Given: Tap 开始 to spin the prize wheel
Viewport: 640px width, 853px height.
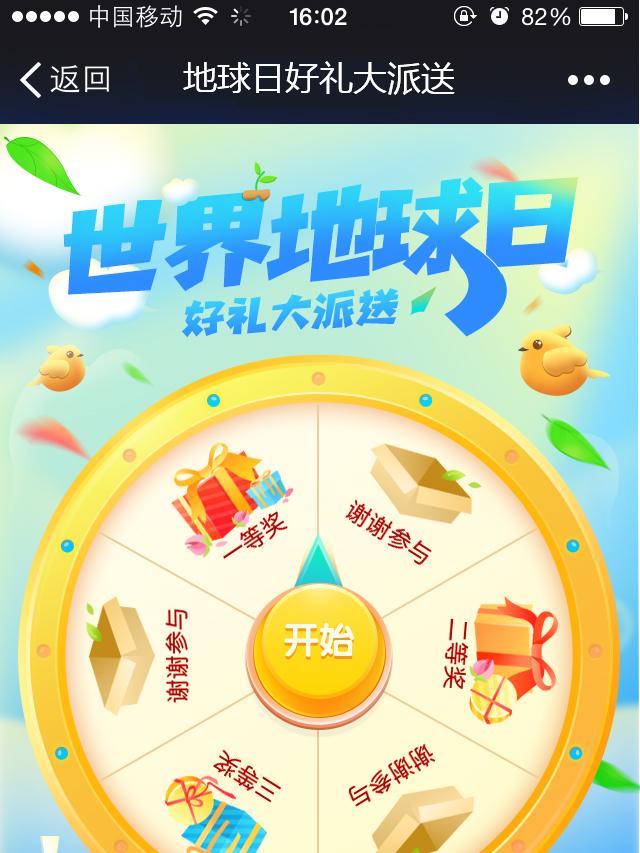Looking at the screenshot, I should (x=319, y=641).
